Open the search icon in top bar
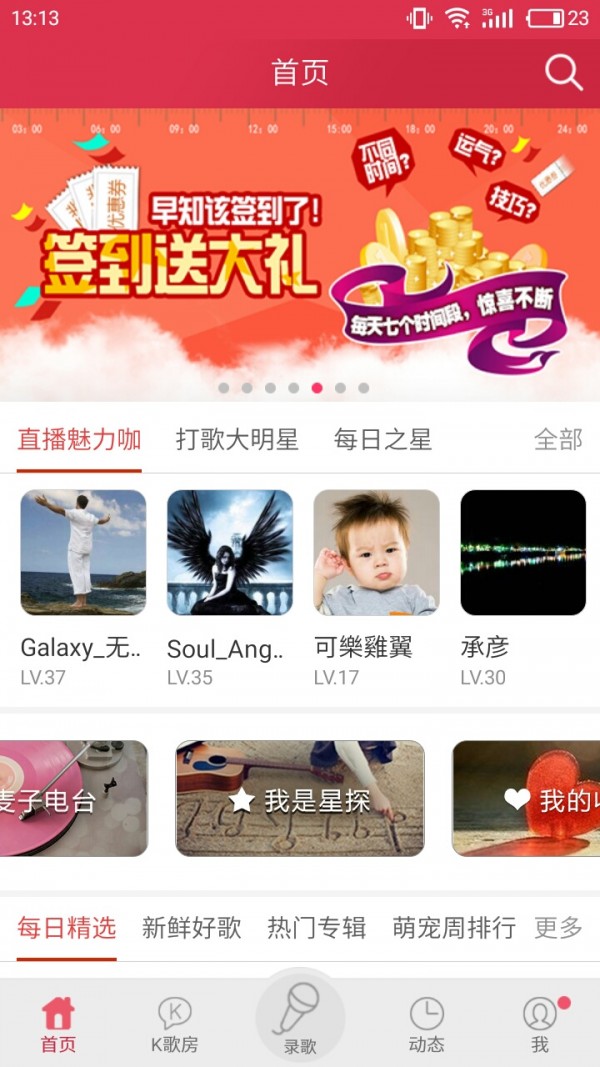Image resolution: width=600 pixels, height=1067 pixels. point(563,73)
